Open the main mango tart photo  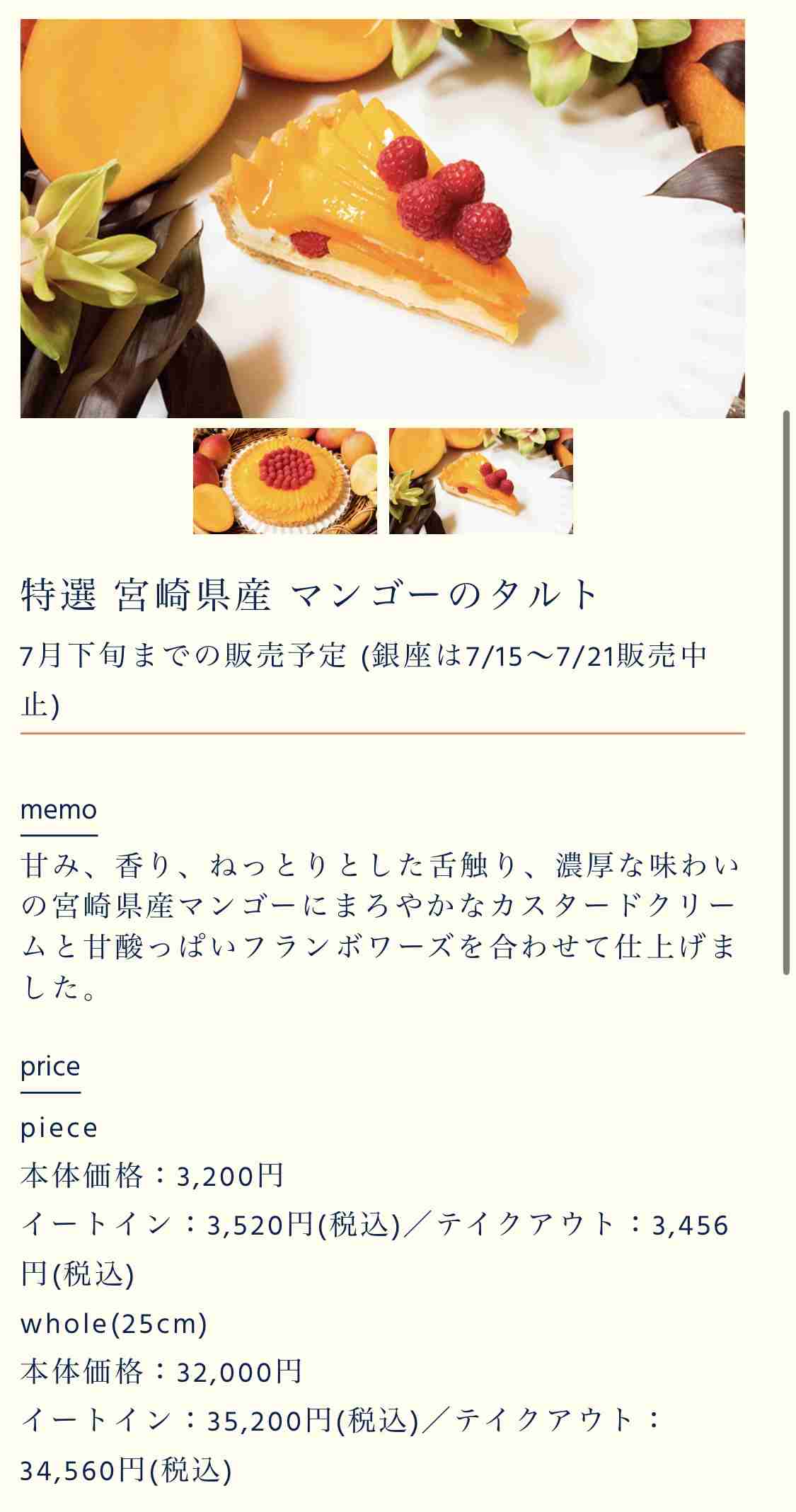click(383, 219)
